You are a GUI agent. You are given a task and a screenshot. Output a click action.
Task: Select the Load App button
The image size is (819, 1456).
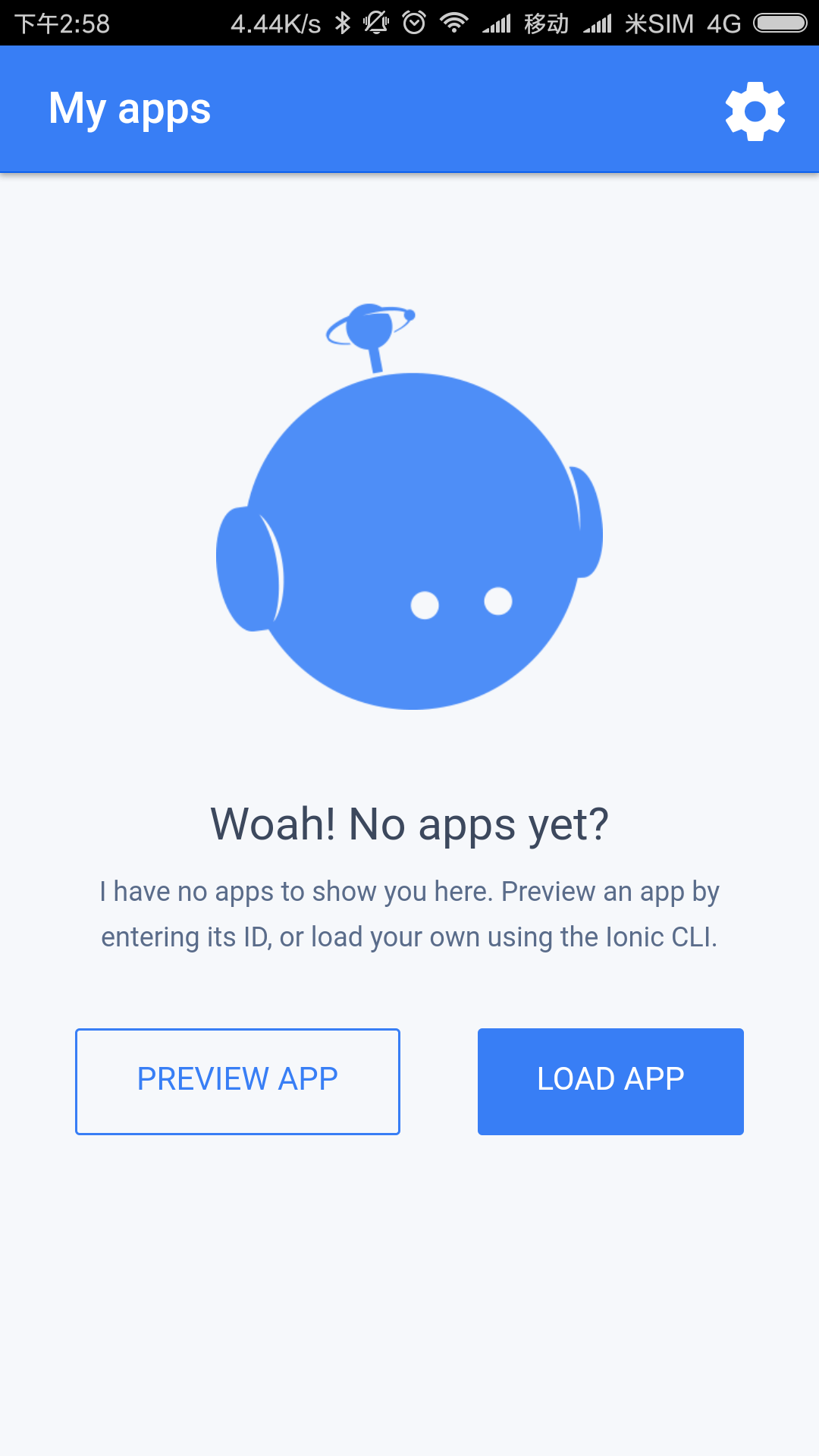[x=610, y=1081]
